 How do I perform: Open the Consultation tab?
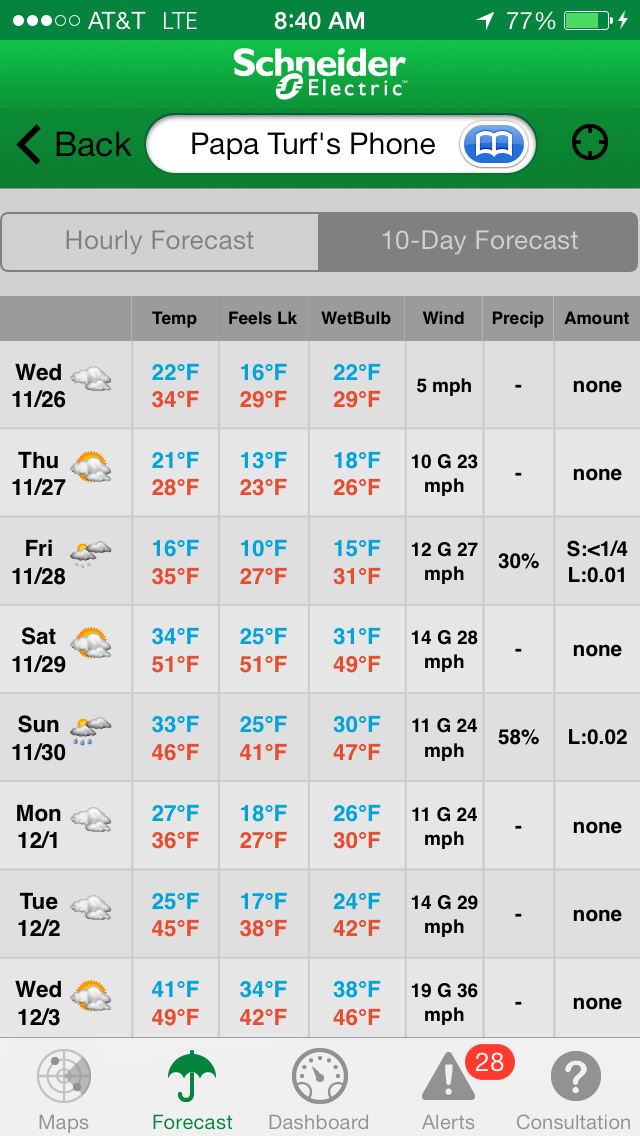574,1090
